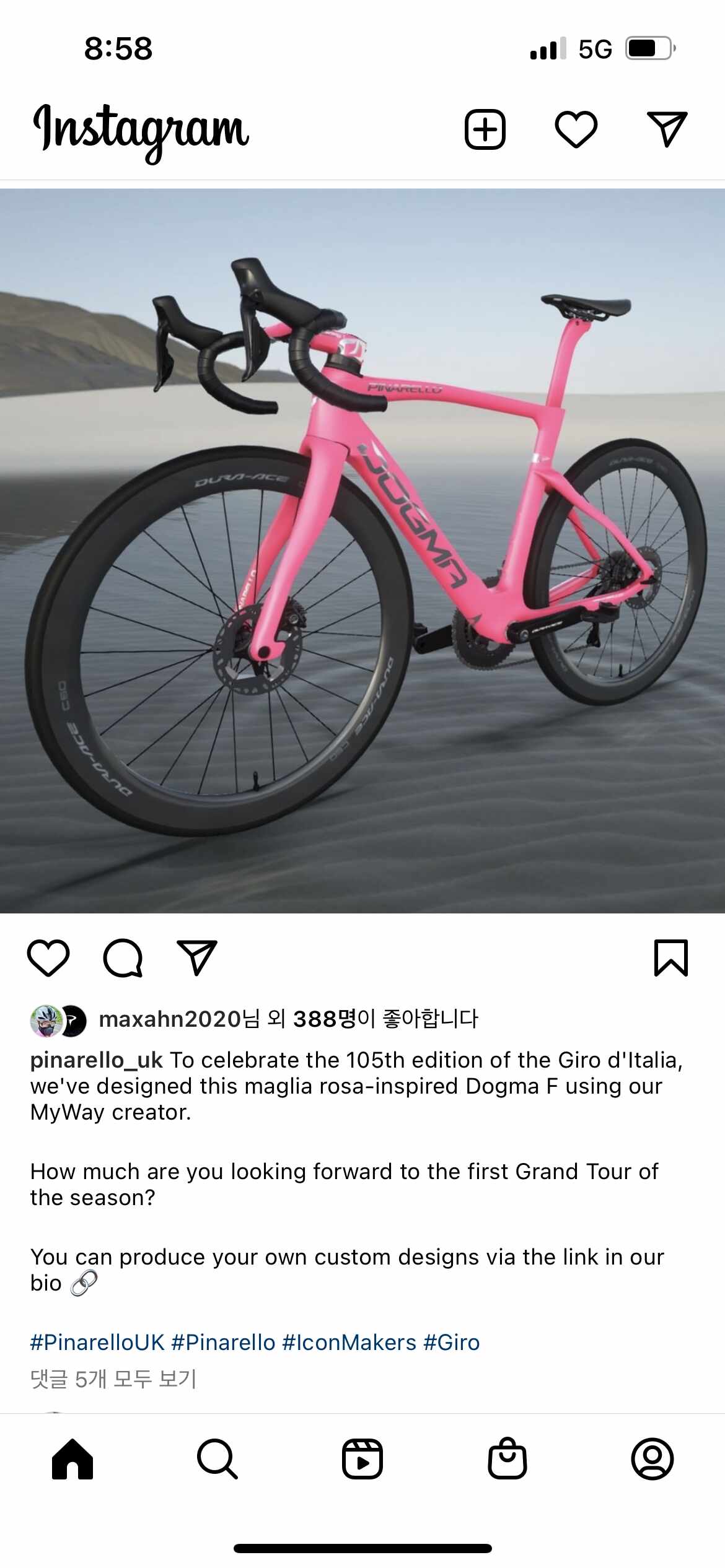Viewport: 725px width, 1568px height.
Task: Switch to the Reels tab
Action: (362, 1459)
